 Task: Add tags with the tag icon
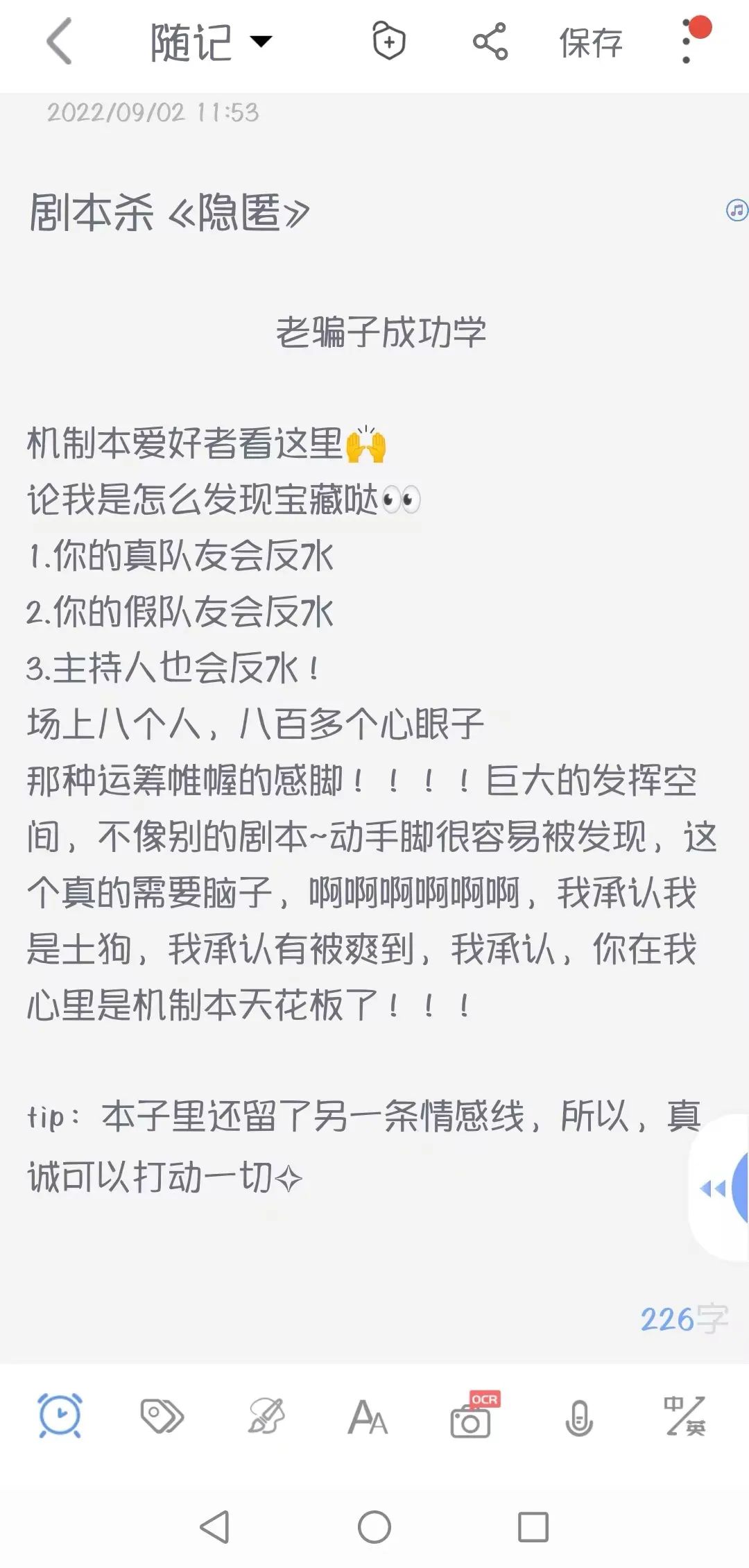[x=162, y=1415]
